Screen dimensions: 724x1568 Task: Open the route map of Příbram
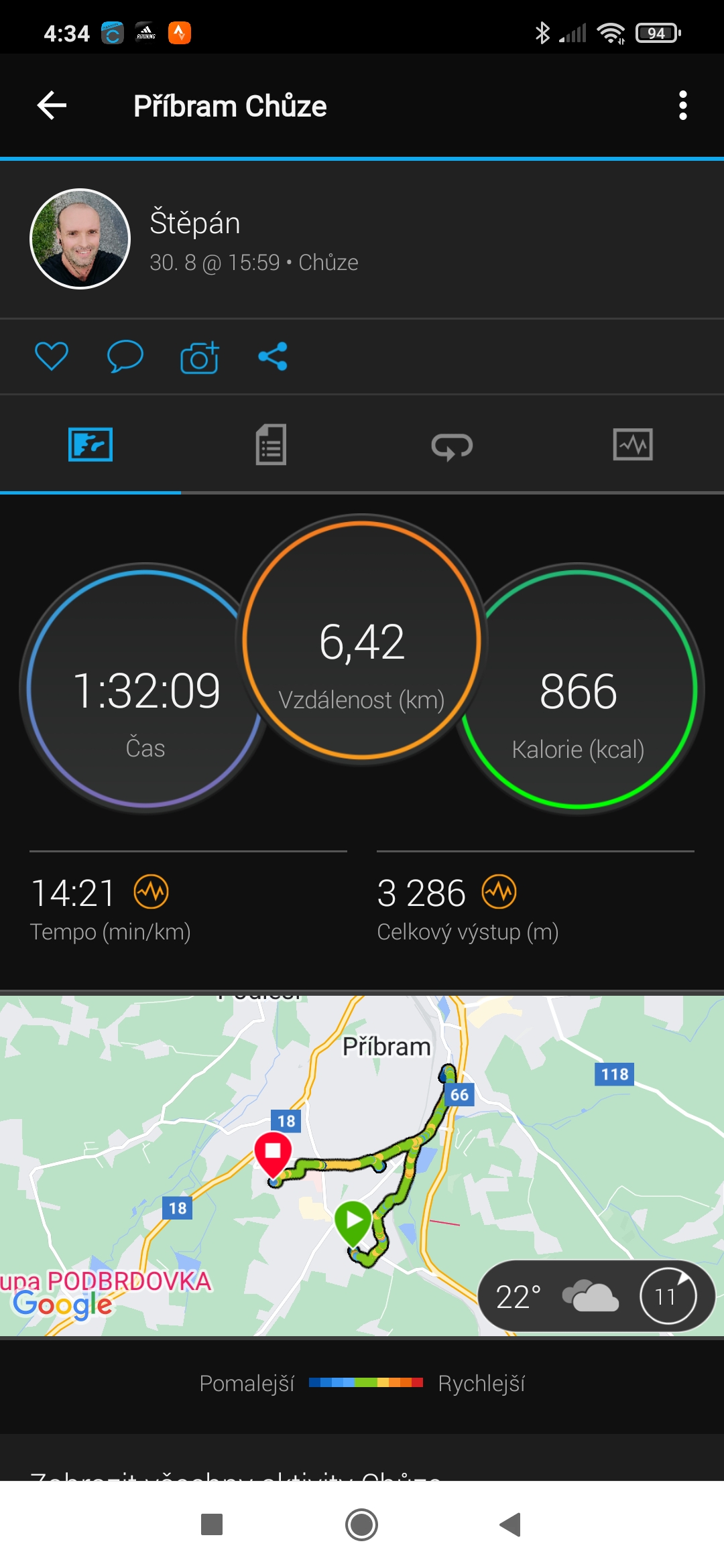click(x=362, y=1165)
